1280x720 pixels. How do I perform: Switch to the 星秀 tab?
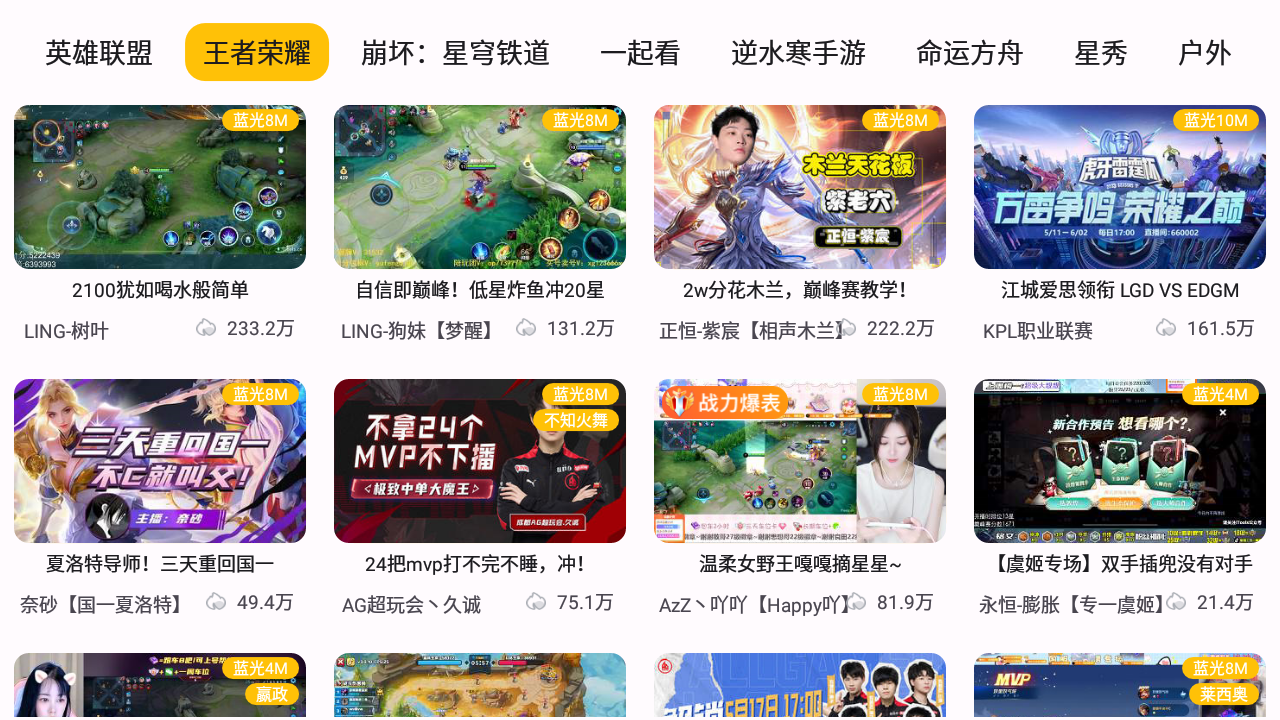coord(1101,53)
